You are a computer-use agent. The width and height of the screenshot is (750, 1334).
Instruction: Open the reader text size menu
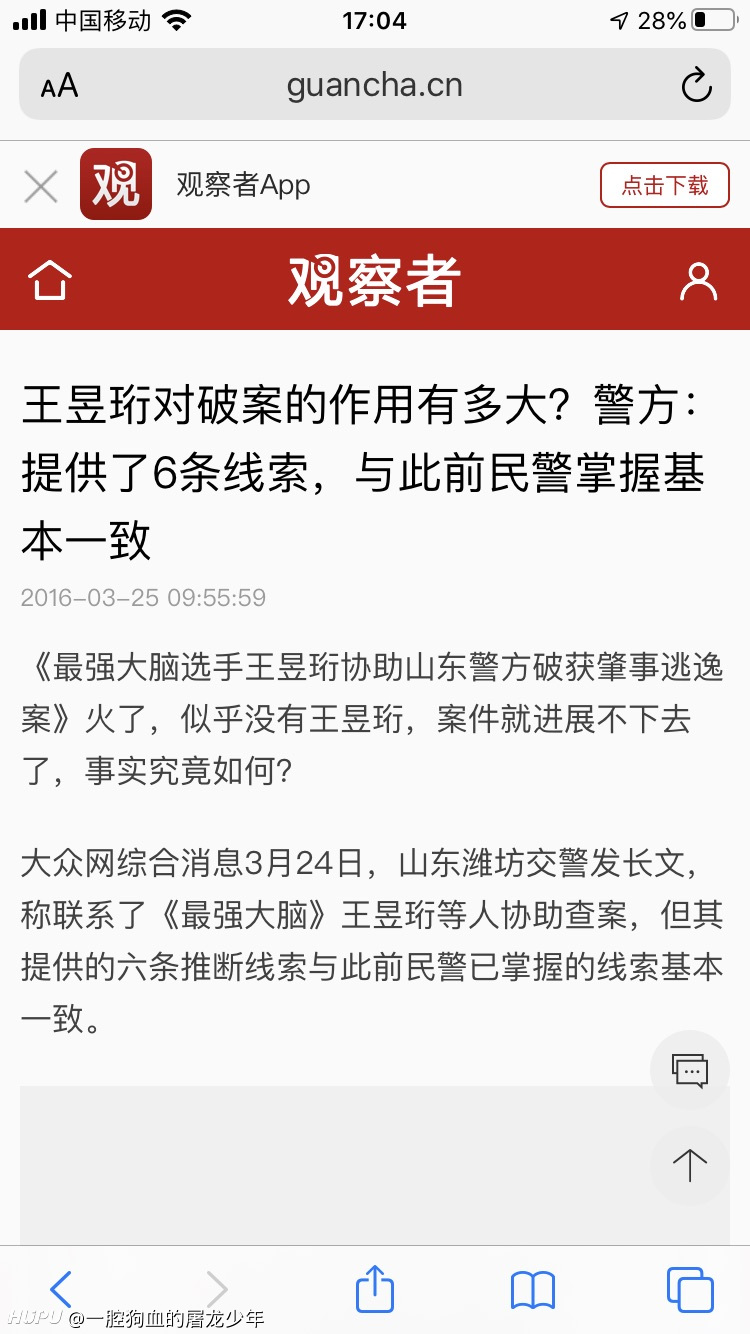(59, 86)
